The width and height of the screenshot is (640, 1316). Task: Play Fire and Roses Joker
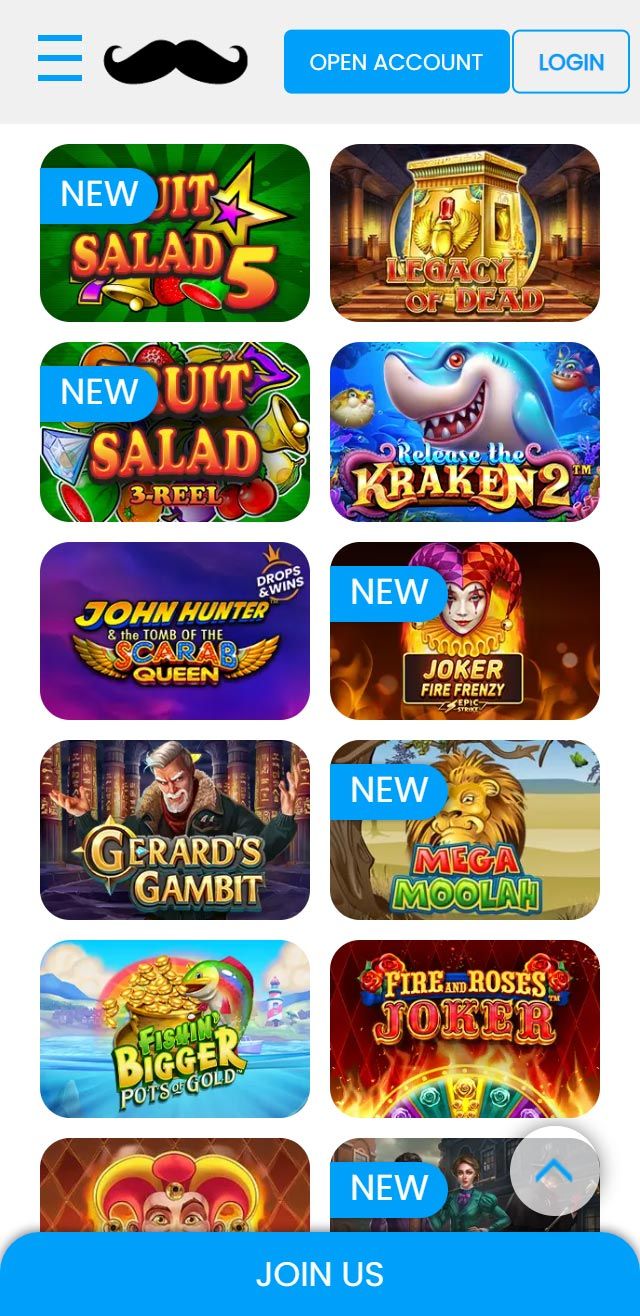tap(465, 1029)
